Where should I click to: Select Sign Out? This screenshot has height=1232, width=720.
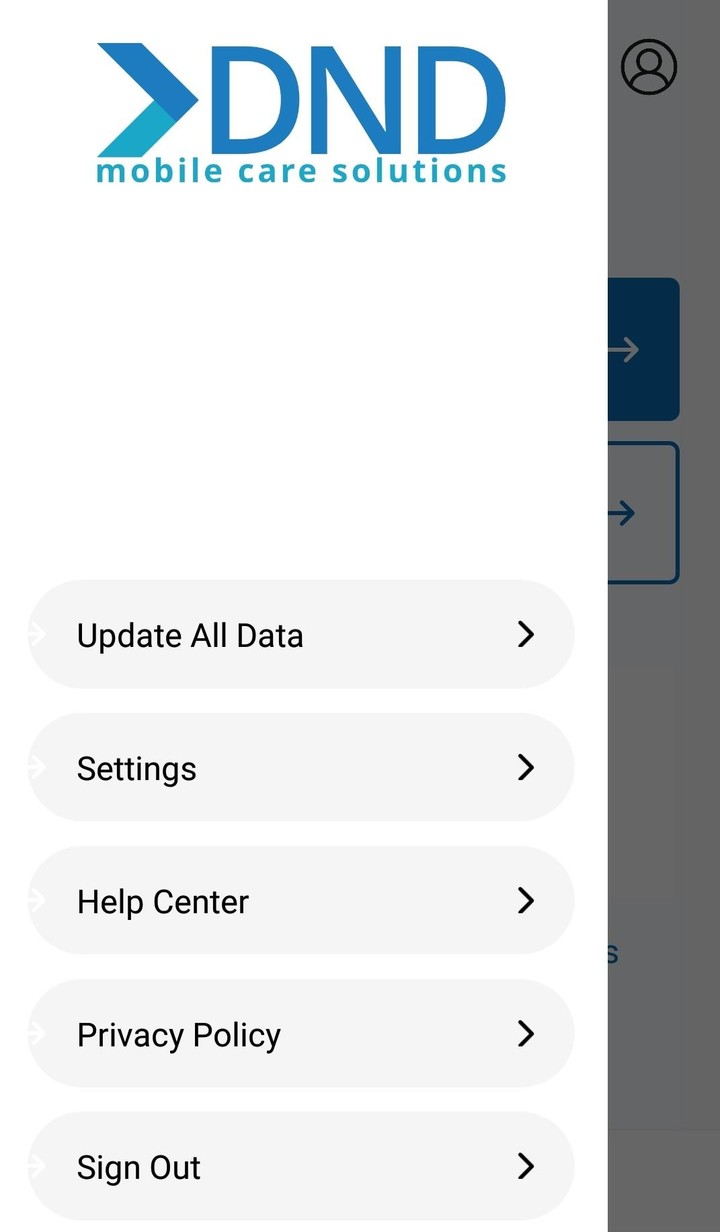300,1167
